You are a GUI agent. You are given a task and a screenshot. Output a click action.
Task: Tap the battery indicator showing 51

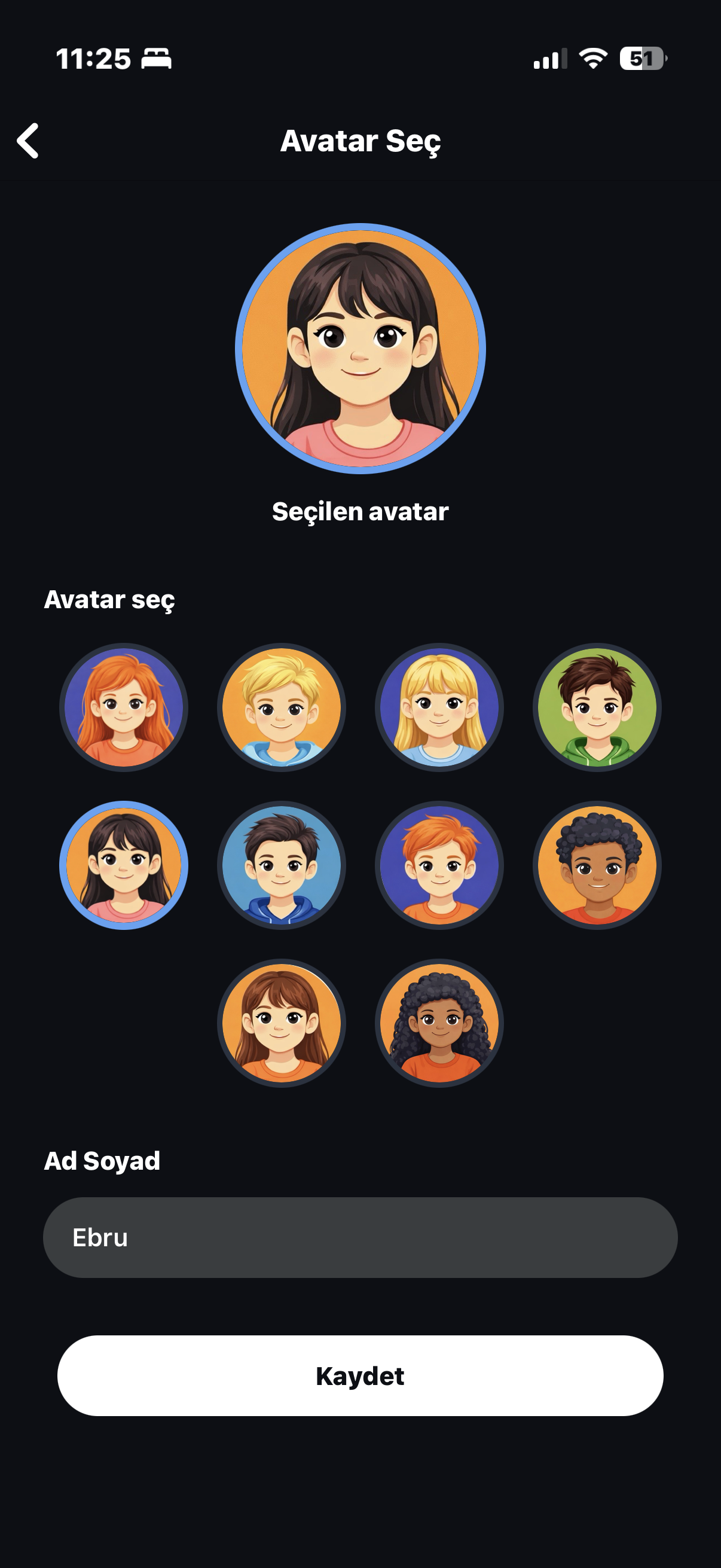pos(641,59)
